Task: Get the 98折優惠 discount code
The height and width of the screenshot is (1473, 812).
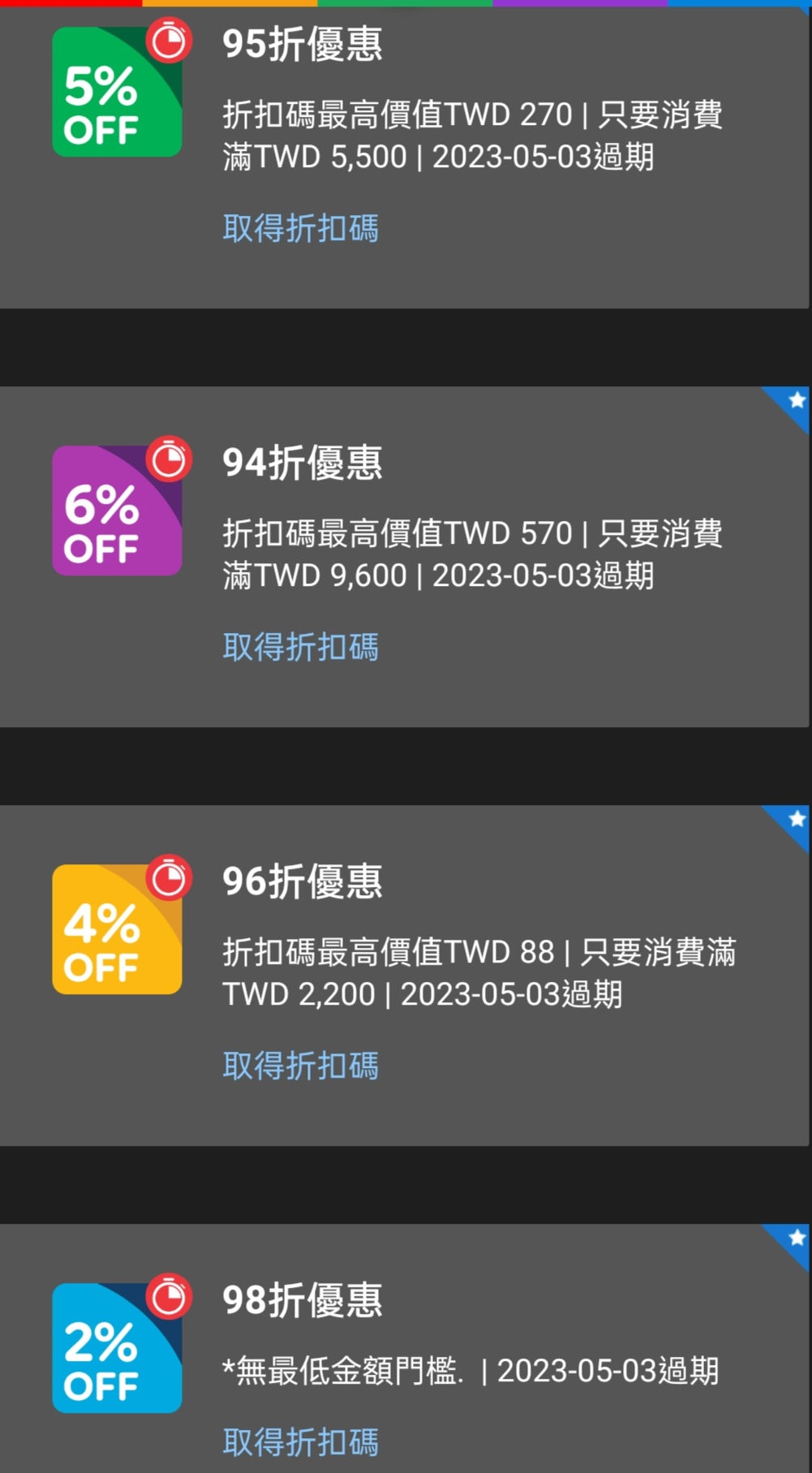Action: [x=300, y=1442]
